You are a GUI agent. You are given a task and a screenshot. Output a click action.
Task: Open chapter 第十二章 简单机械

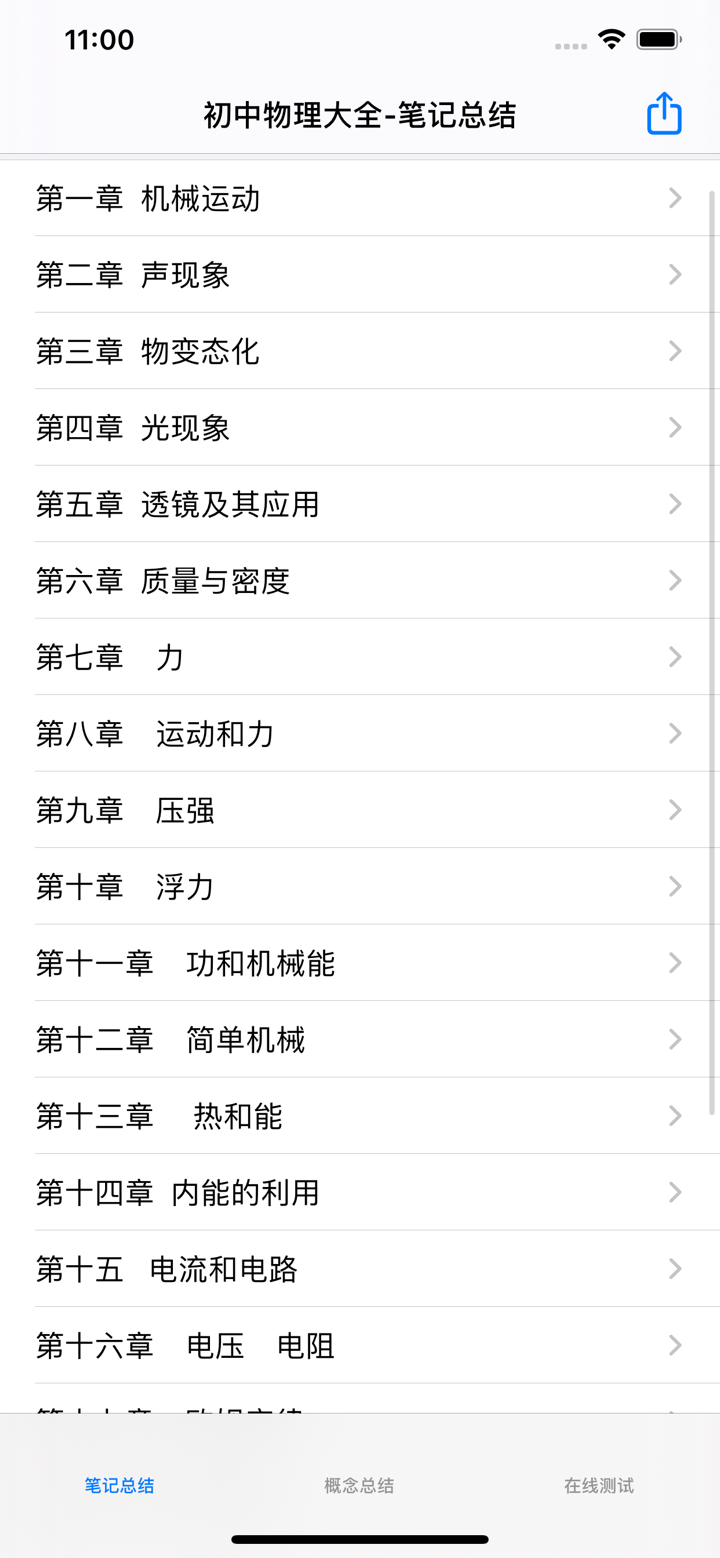point(360,1040)
